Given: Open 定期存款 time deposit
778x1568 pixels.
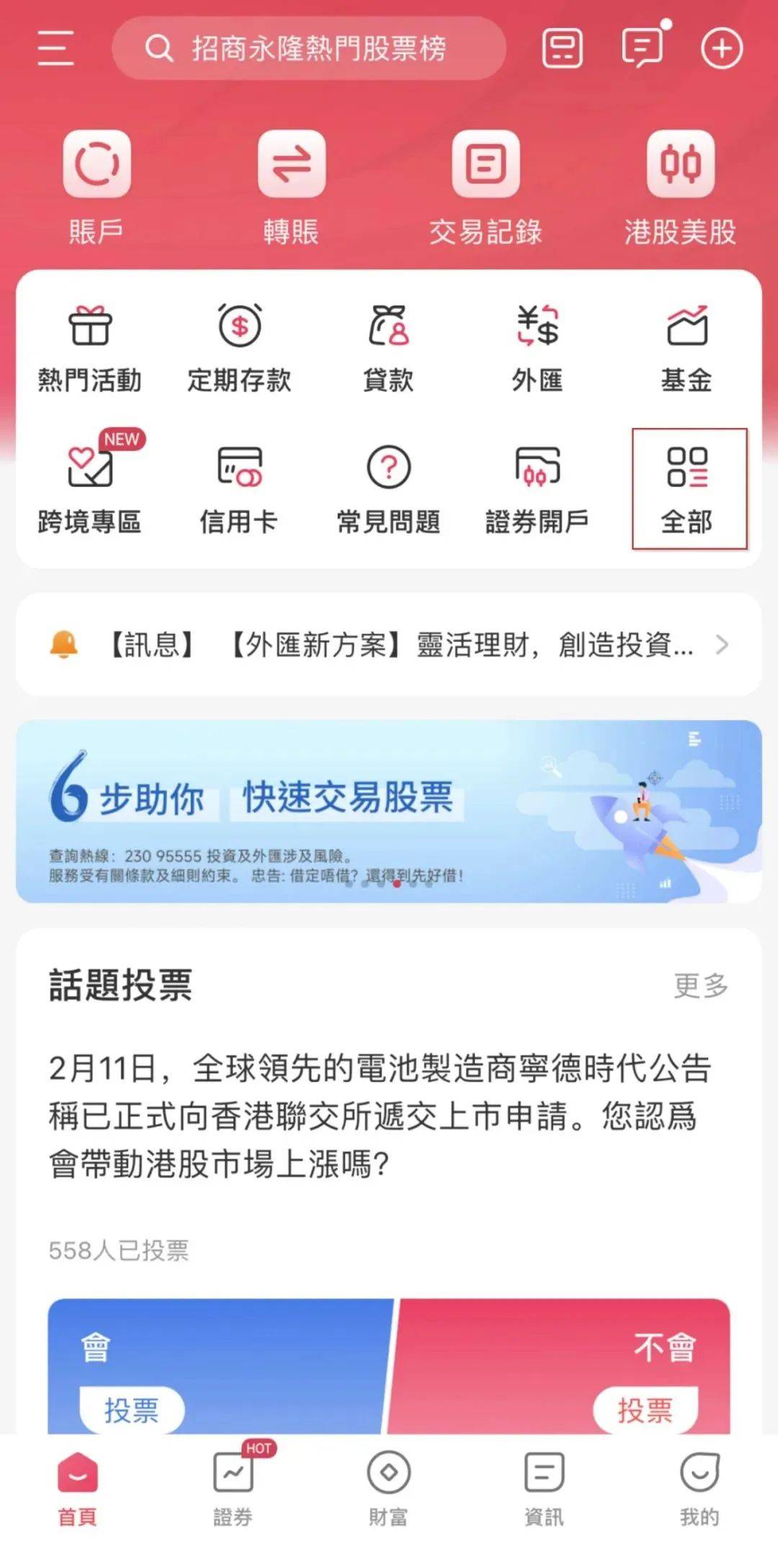Looking at the screenshot, I should pyautogui.click(x=239, y=349).
